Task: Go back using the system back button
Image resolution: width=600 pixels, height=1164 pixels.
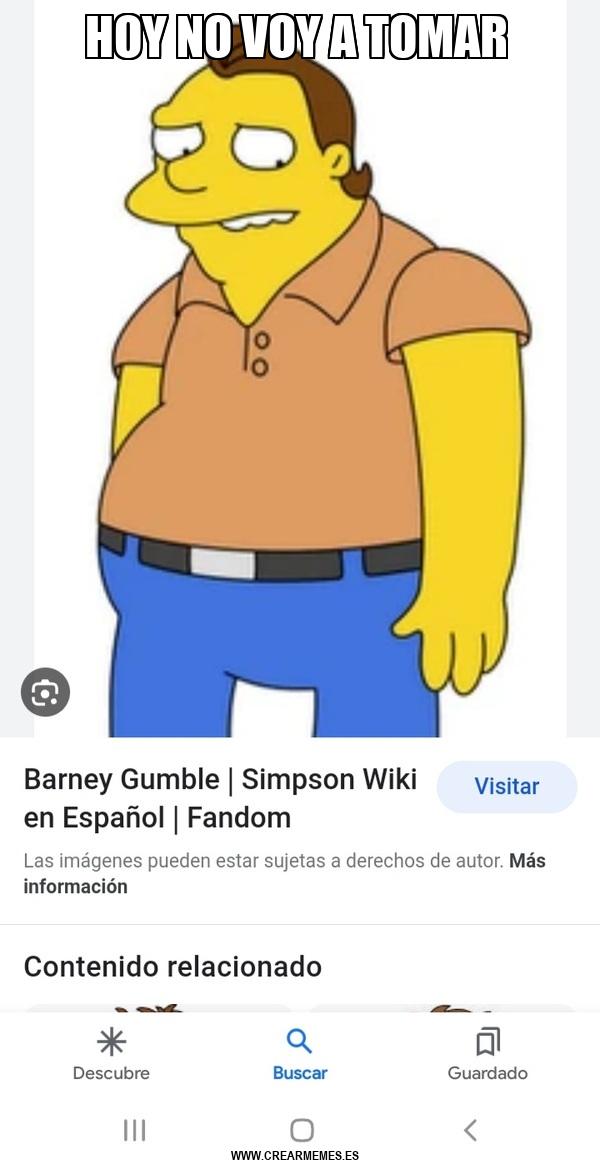Action: (x=470, y=1130)
